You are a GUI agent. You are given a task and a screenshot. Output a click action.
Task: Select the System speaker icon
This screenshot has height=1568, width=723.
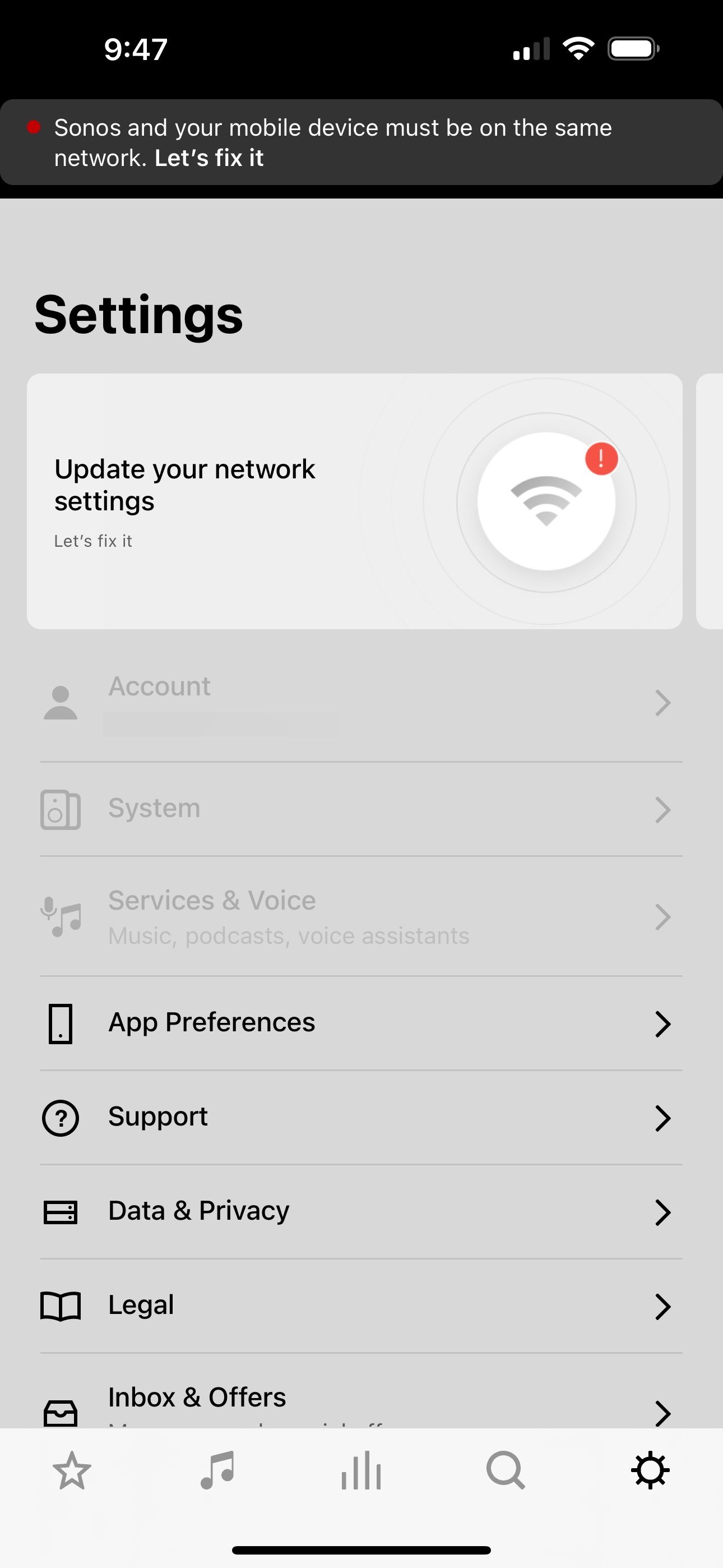(61, 810)
